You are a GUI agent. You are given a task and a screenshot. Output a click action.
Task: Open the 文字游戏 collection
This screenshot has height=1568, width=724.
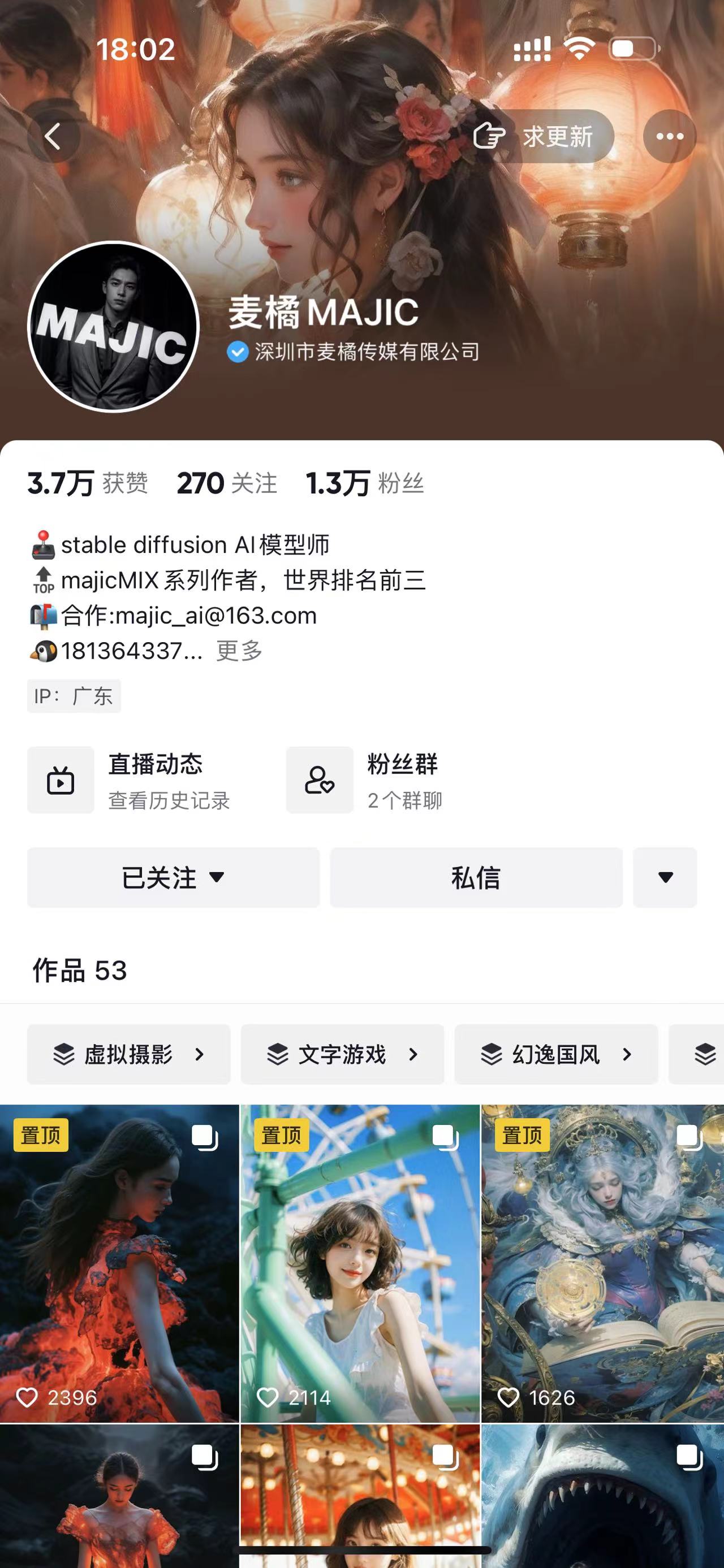[x=342, y=1054]
